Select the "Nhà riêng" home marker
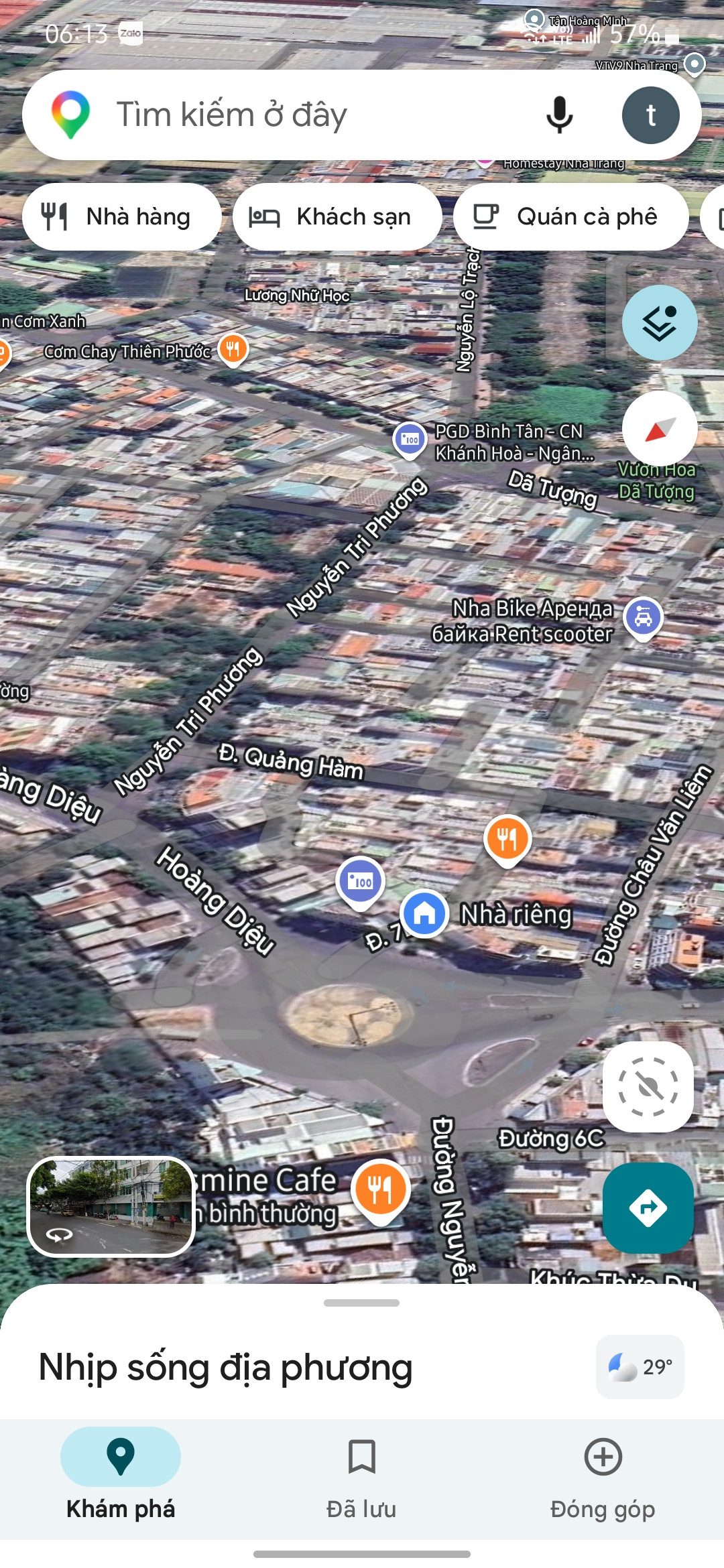Screen dimensions: 724x1568 pyautogui.click(x=424, y=913)
